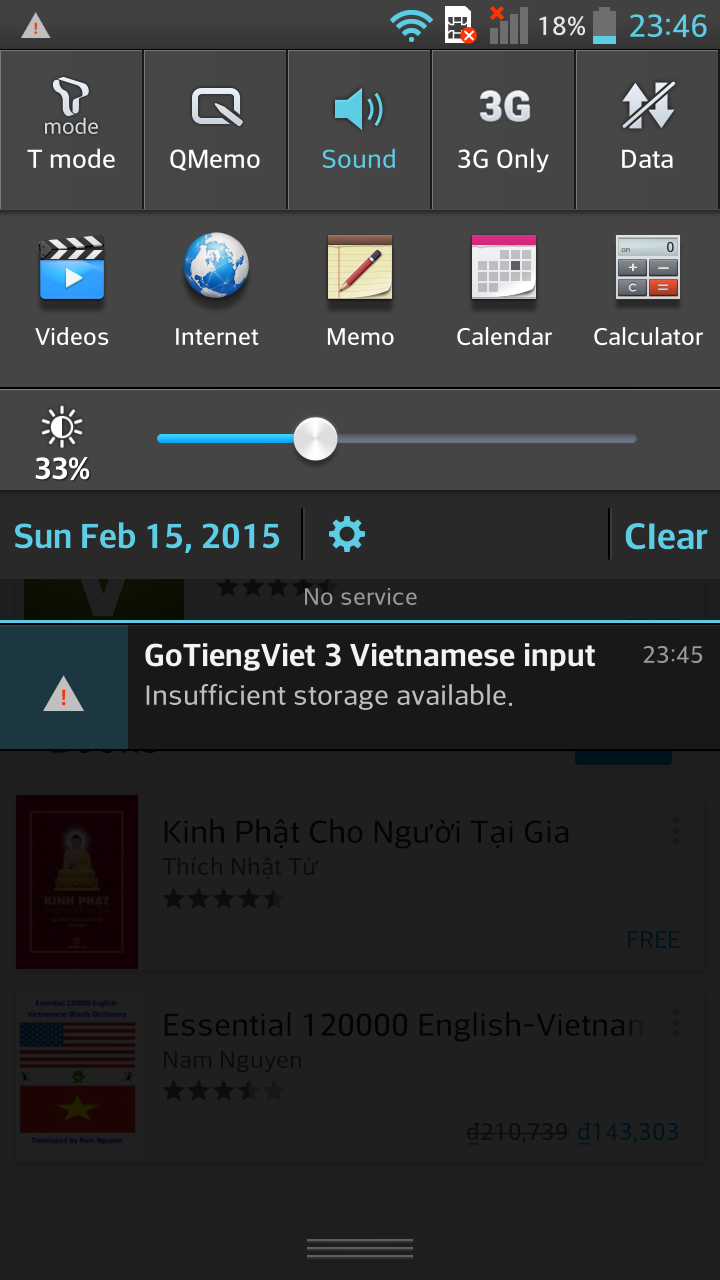Toggle T mode quick setting
This screenshot has width=720, height=1280.
click(72, 129)
